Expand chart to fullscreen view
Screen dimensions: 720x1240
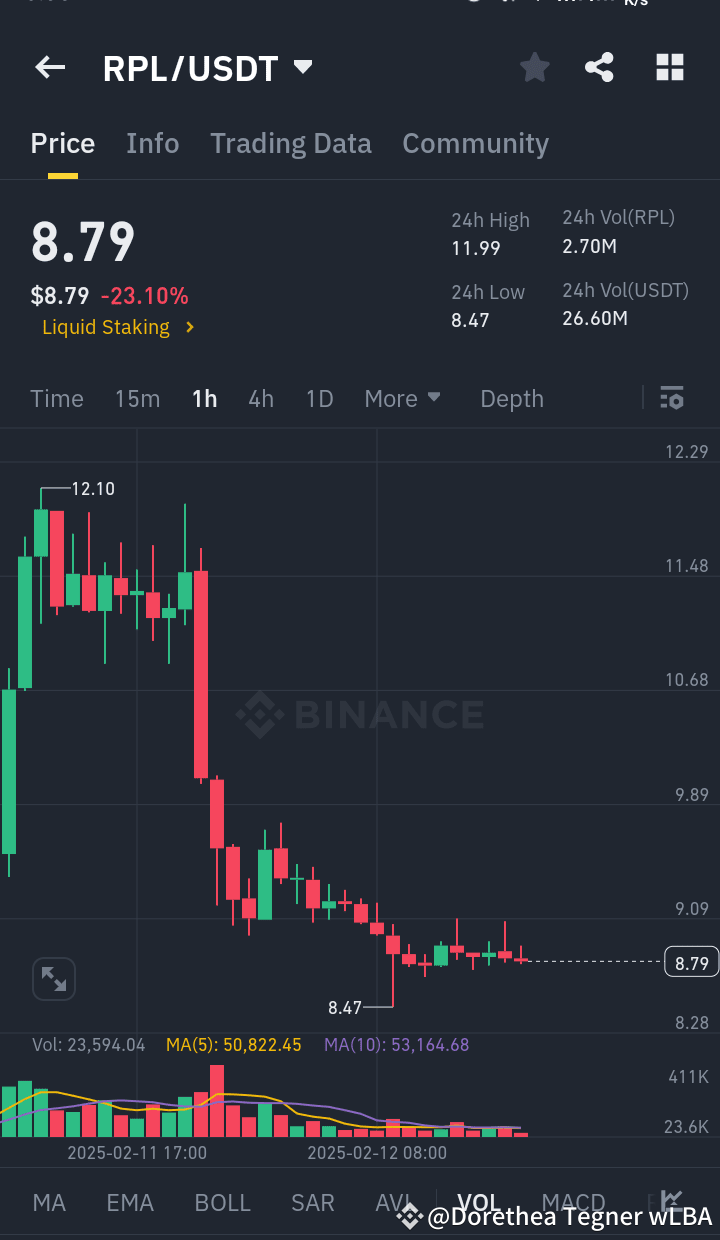[x=53, y=979]
